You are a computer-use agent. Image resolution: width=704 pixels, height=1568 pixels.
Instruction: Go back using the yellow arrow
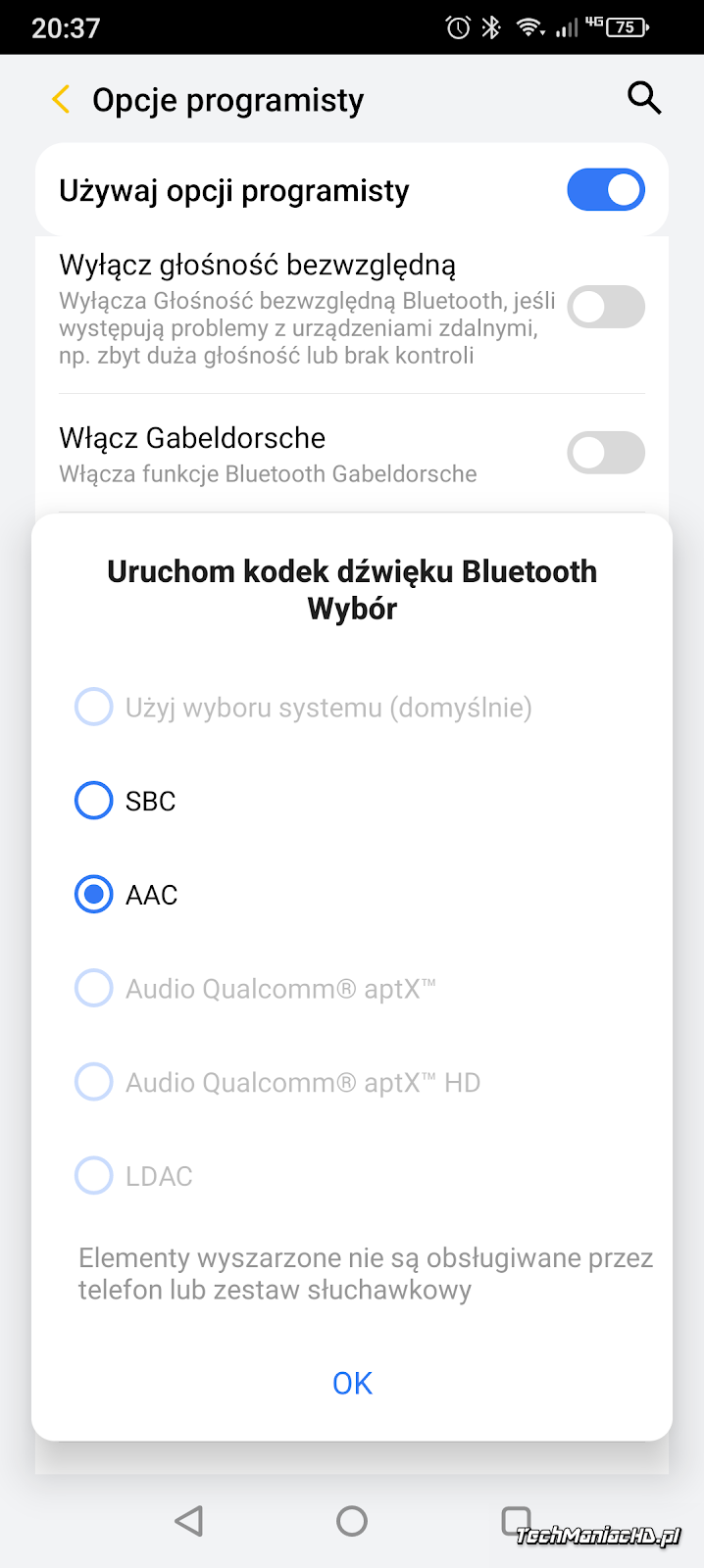(61, 99)
